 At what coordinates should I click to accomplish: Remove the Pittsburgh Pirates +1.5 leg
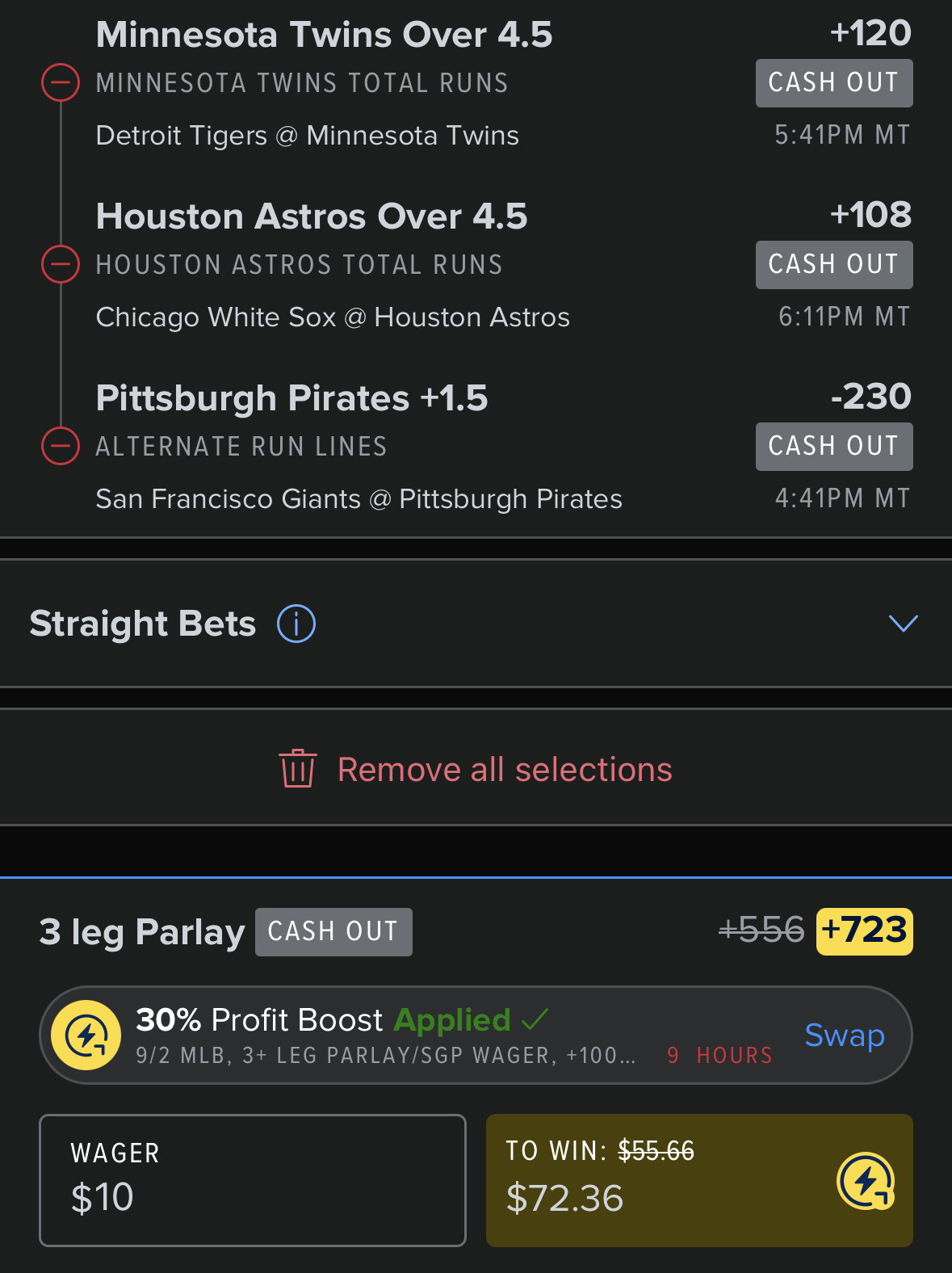tap(61, 446)
